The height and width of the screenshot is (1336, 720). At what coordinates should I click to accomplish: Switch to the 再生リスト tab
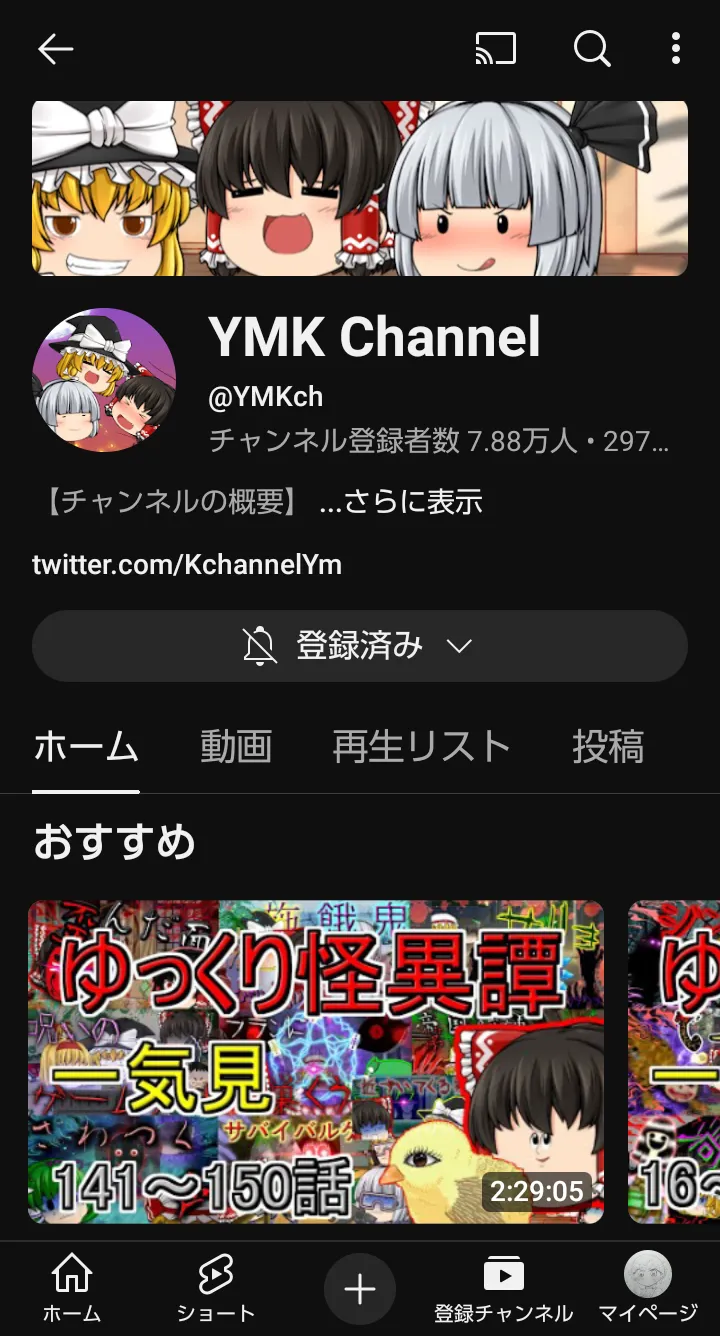click(x=421, y=747)
